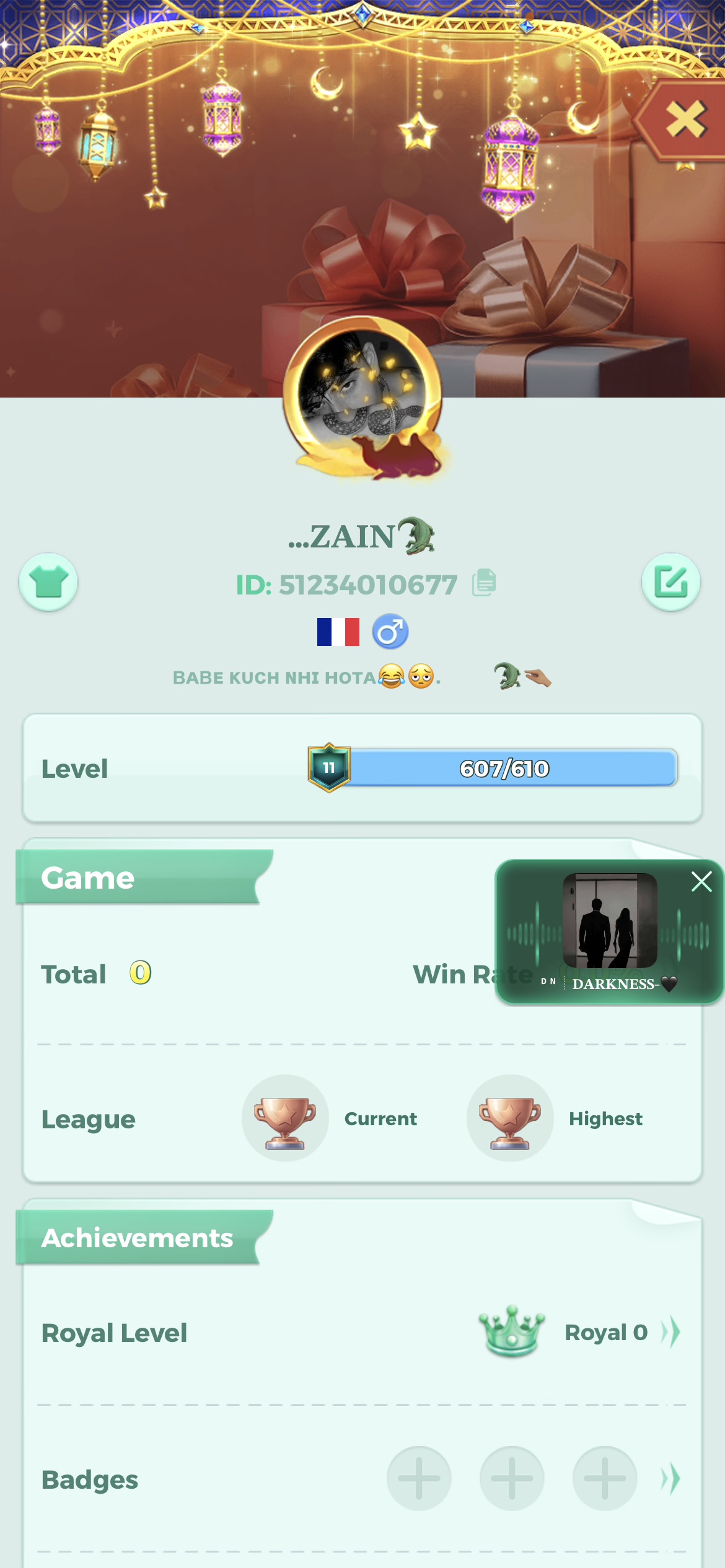This screenshot has width=725, height=1568.
Task: Add a badge in the first slot
Action: (419, 1479)
